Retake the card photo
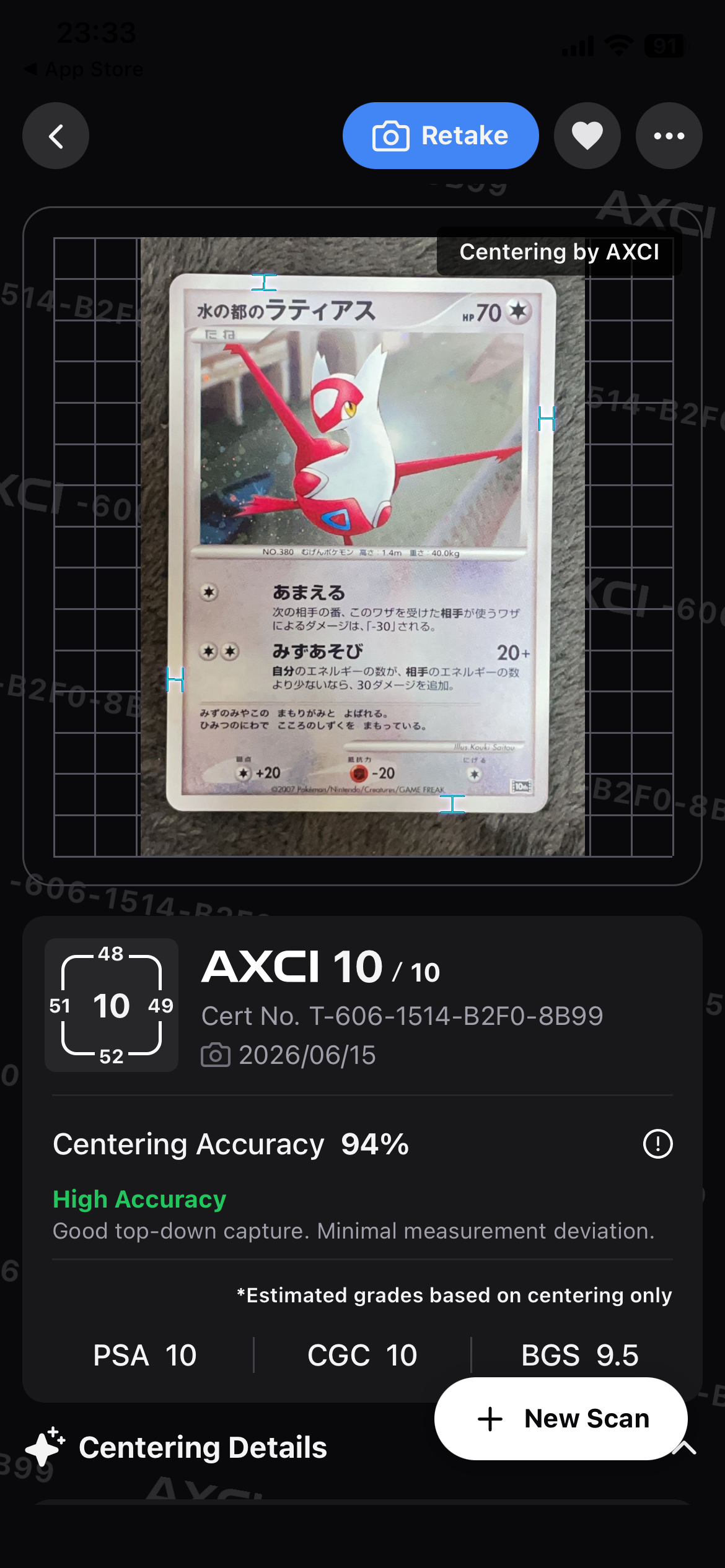The image size is (725, 1568). tap(441, 136)
